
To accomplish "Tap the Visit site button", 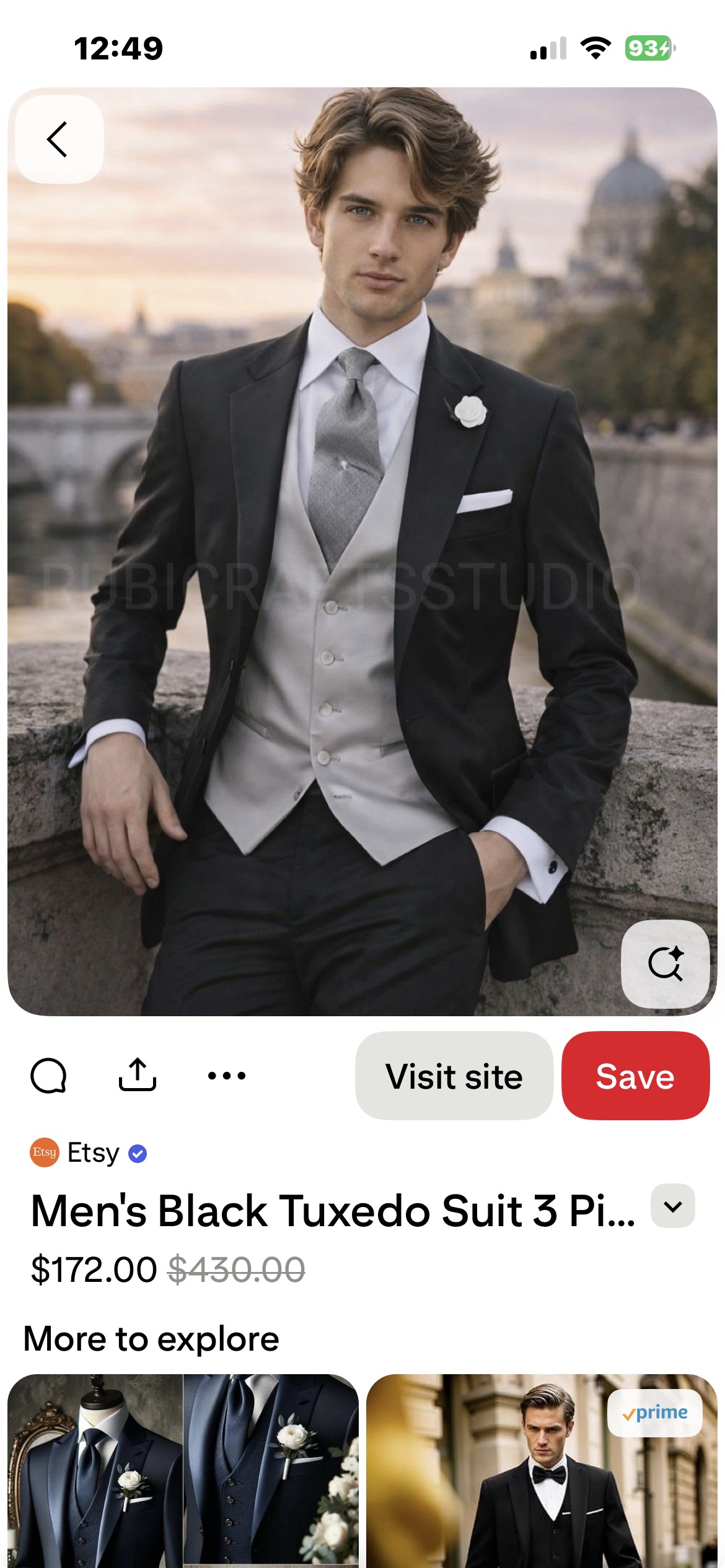I will click(x=454, y=1076).
